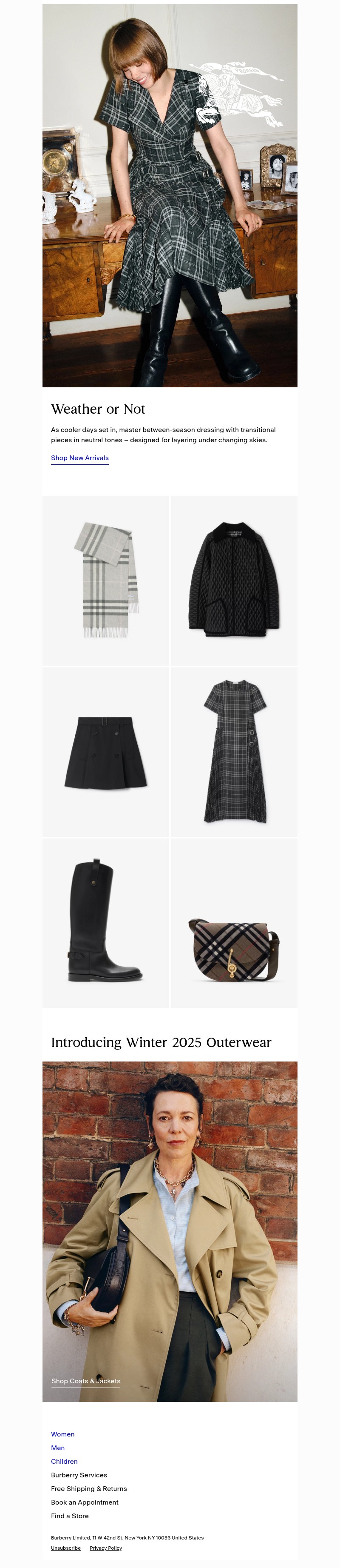Open the Privacy Policy
The height and width of the screenshot is (1568, 340).
coord(106,1548)
